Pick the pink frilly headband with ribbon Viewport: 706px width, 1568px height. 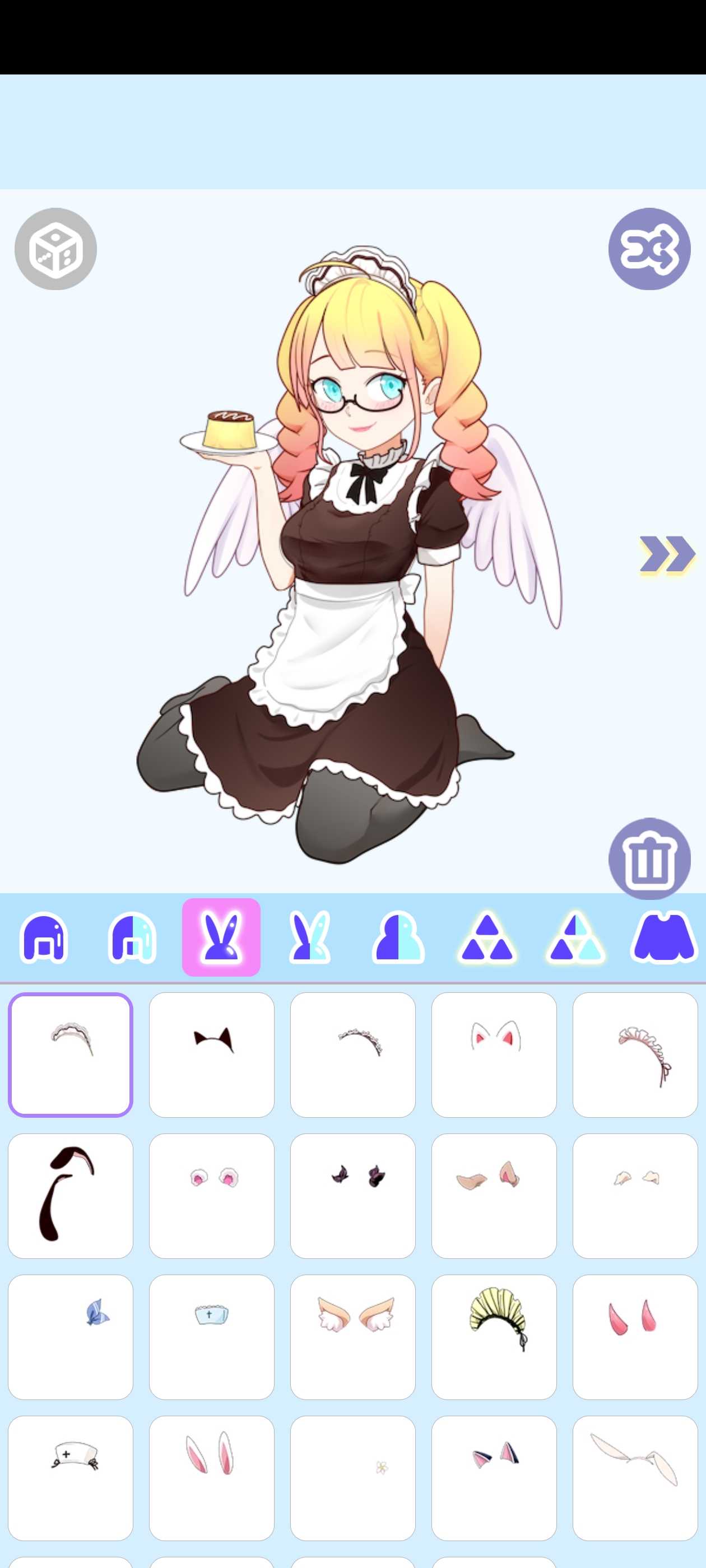(x=635, y=1055)
